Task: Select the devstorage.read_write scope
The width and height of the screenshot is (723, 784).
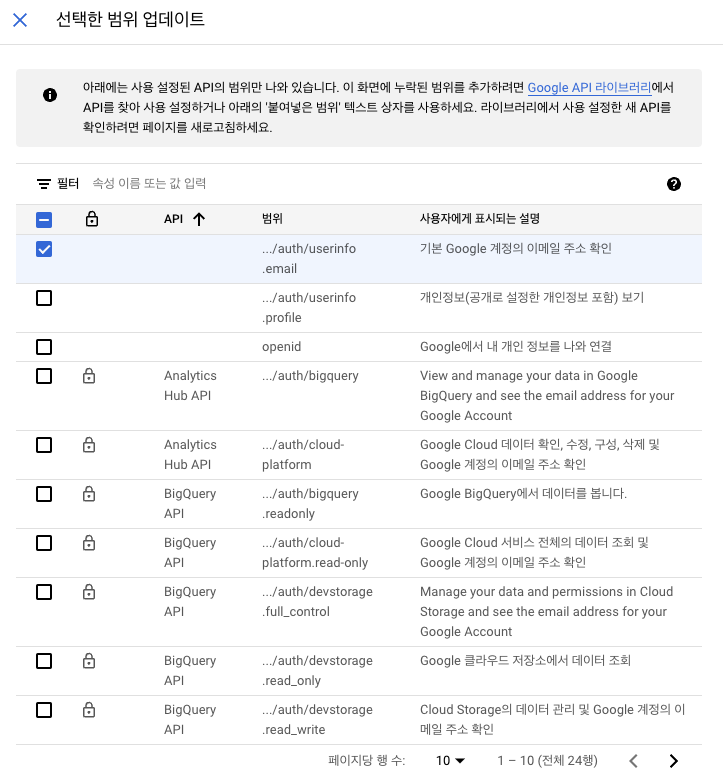Action: click(44, 710)
